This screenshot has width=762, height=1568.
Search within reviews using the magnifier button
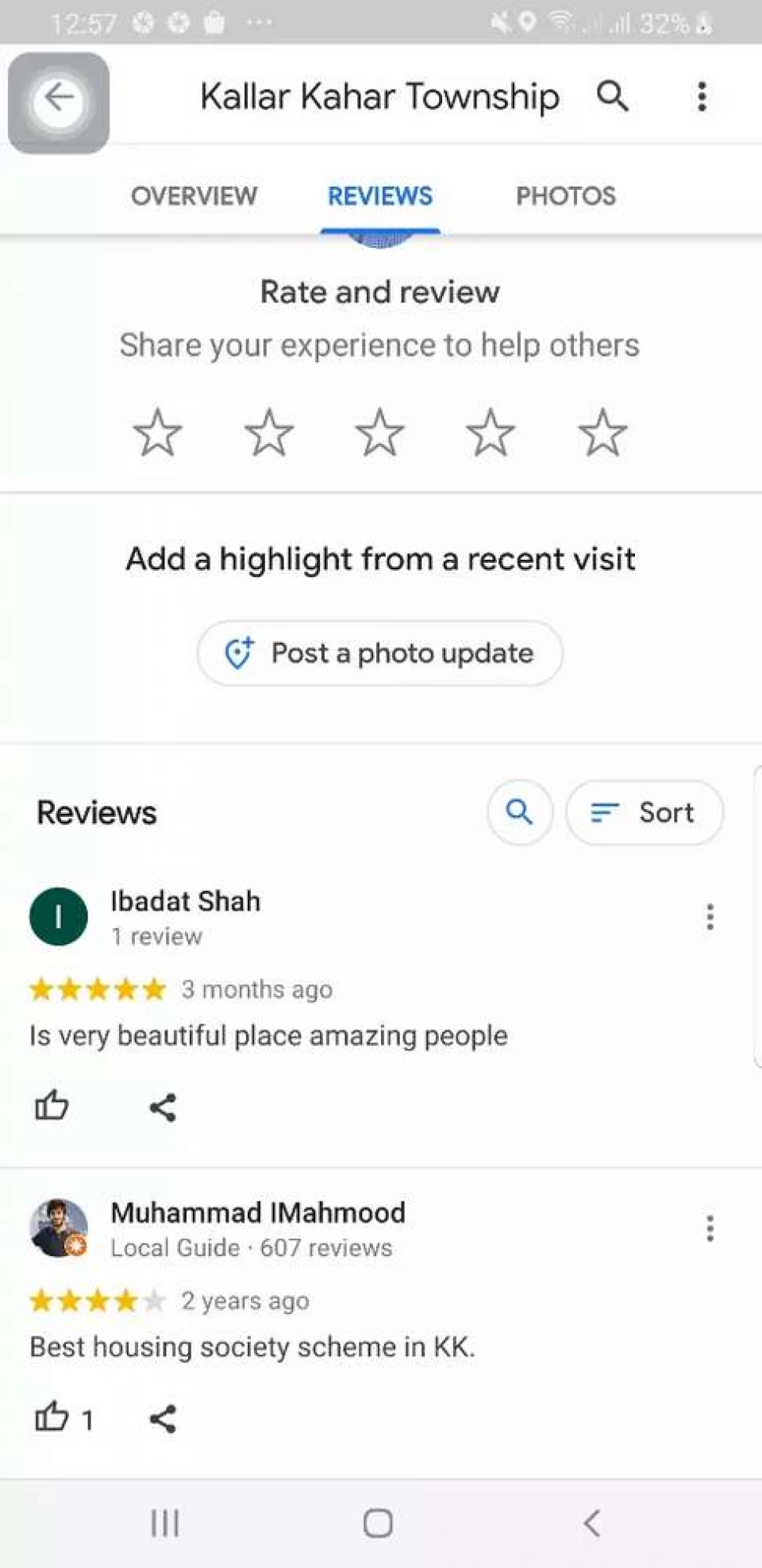520,811
